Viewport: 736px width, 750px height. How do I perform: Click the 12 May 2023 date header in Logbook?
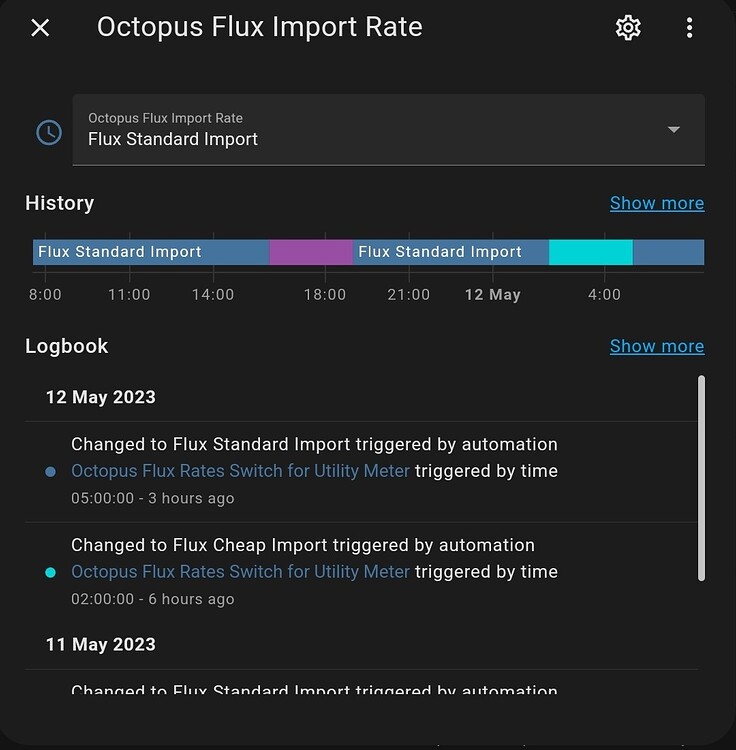(100, 397)
